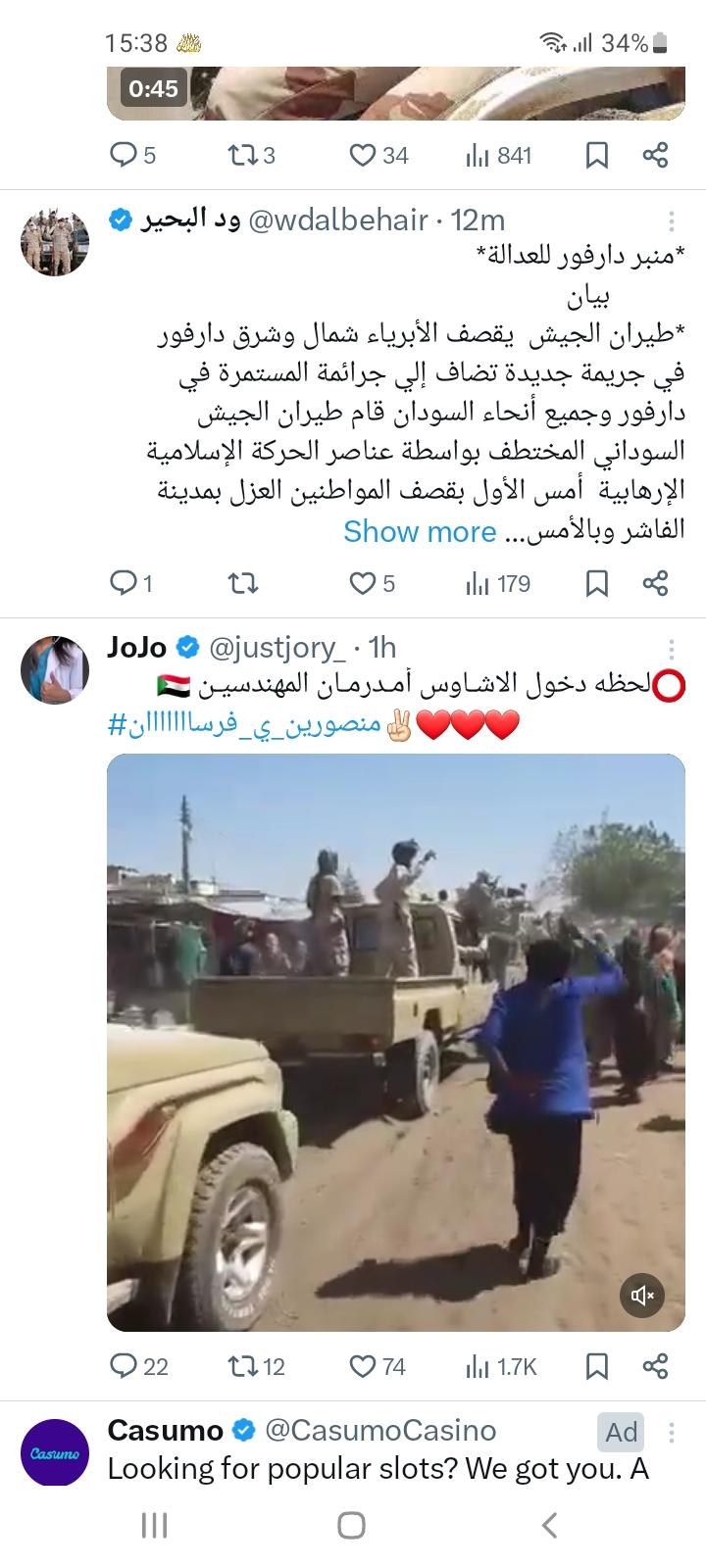Play JoJo's video of the pickup trucks
The height and width of the screenshot is (1568, 706).
pyautogui.click(x=395, y=1042)
